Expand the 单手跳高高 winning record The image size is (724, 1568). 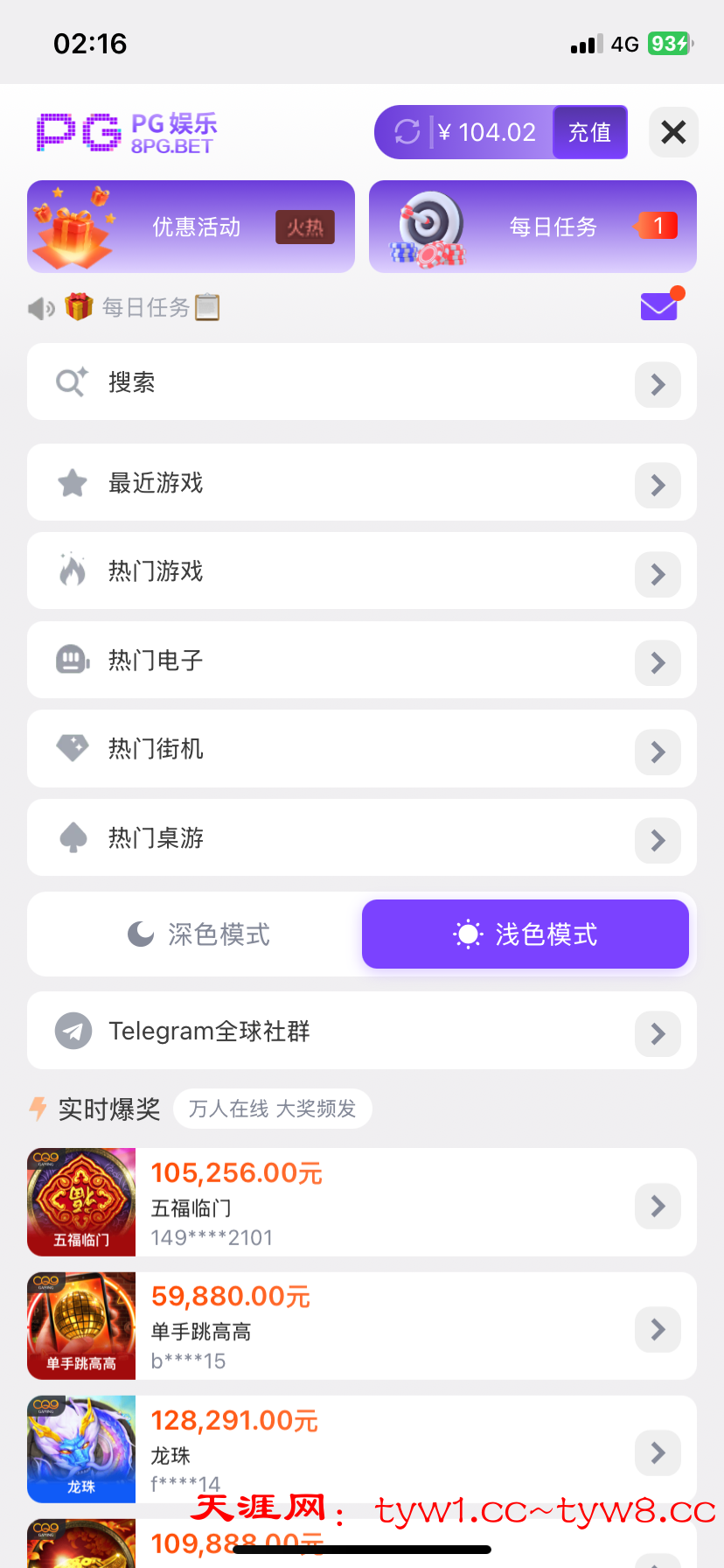(657, 1329)
